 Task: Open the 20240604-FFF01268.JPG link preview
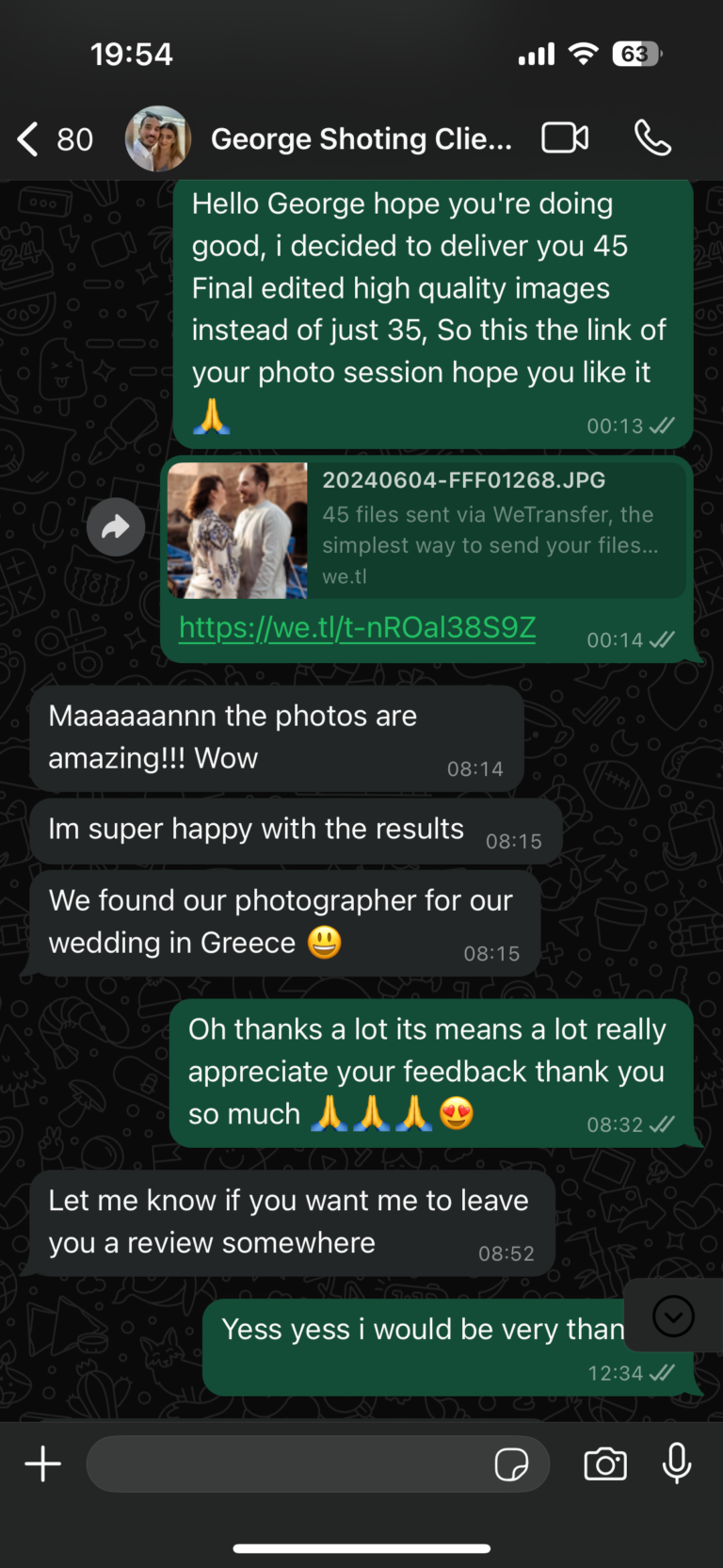click(x=426, y=529)
